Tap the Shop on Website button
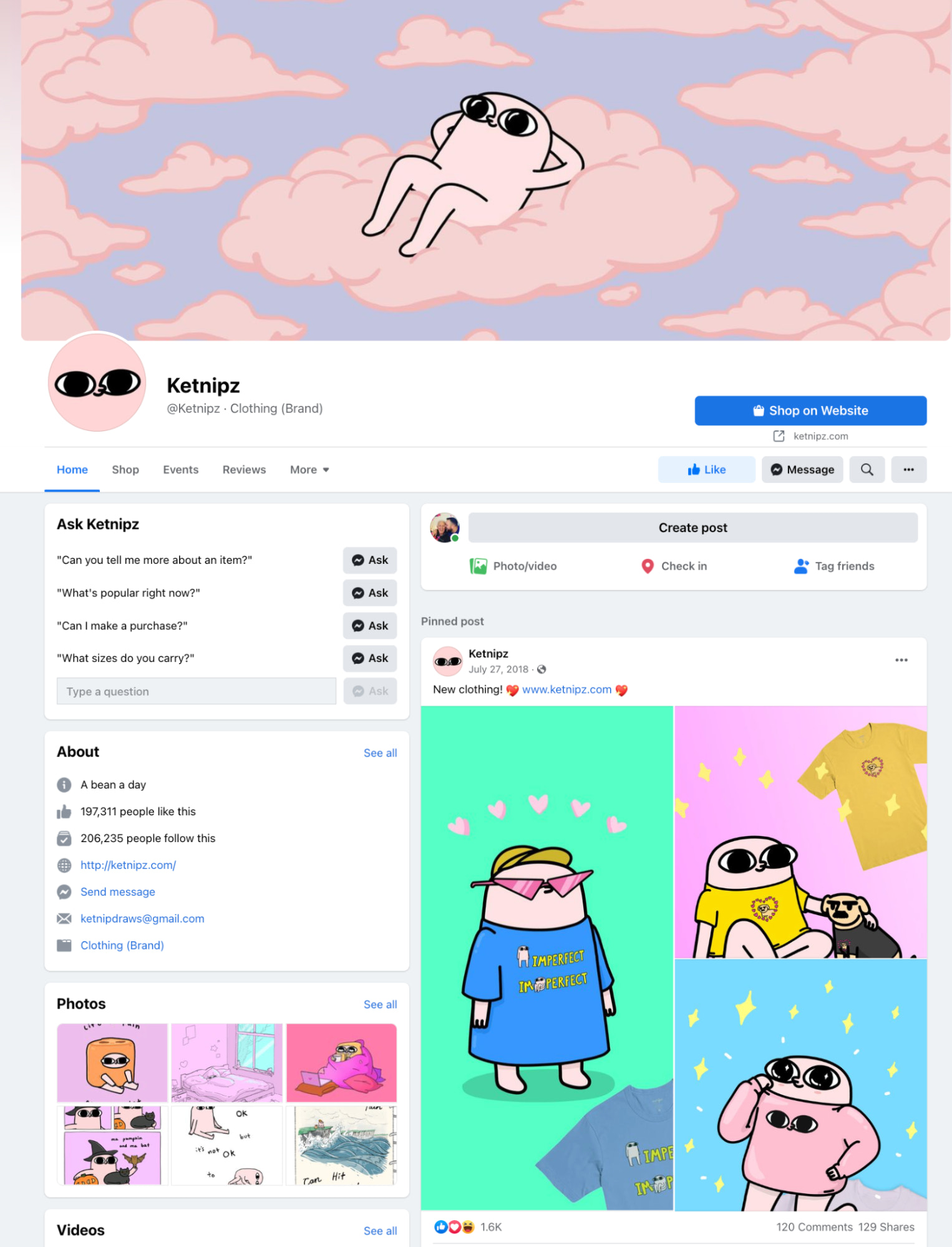 click(810, 410)
